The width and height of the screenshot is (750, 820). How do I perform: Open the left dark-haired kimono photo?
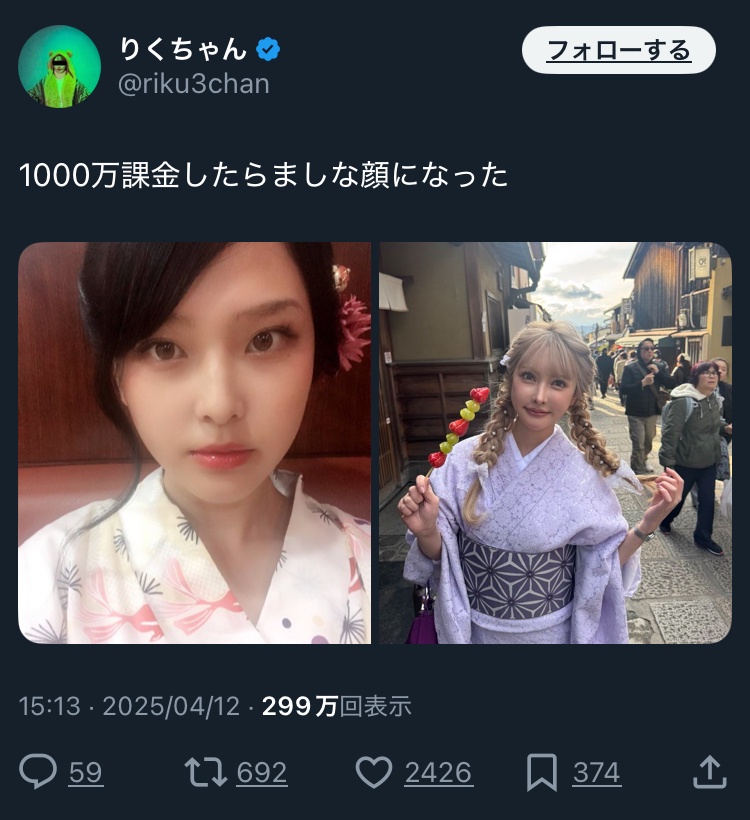(x=194, y=443)
